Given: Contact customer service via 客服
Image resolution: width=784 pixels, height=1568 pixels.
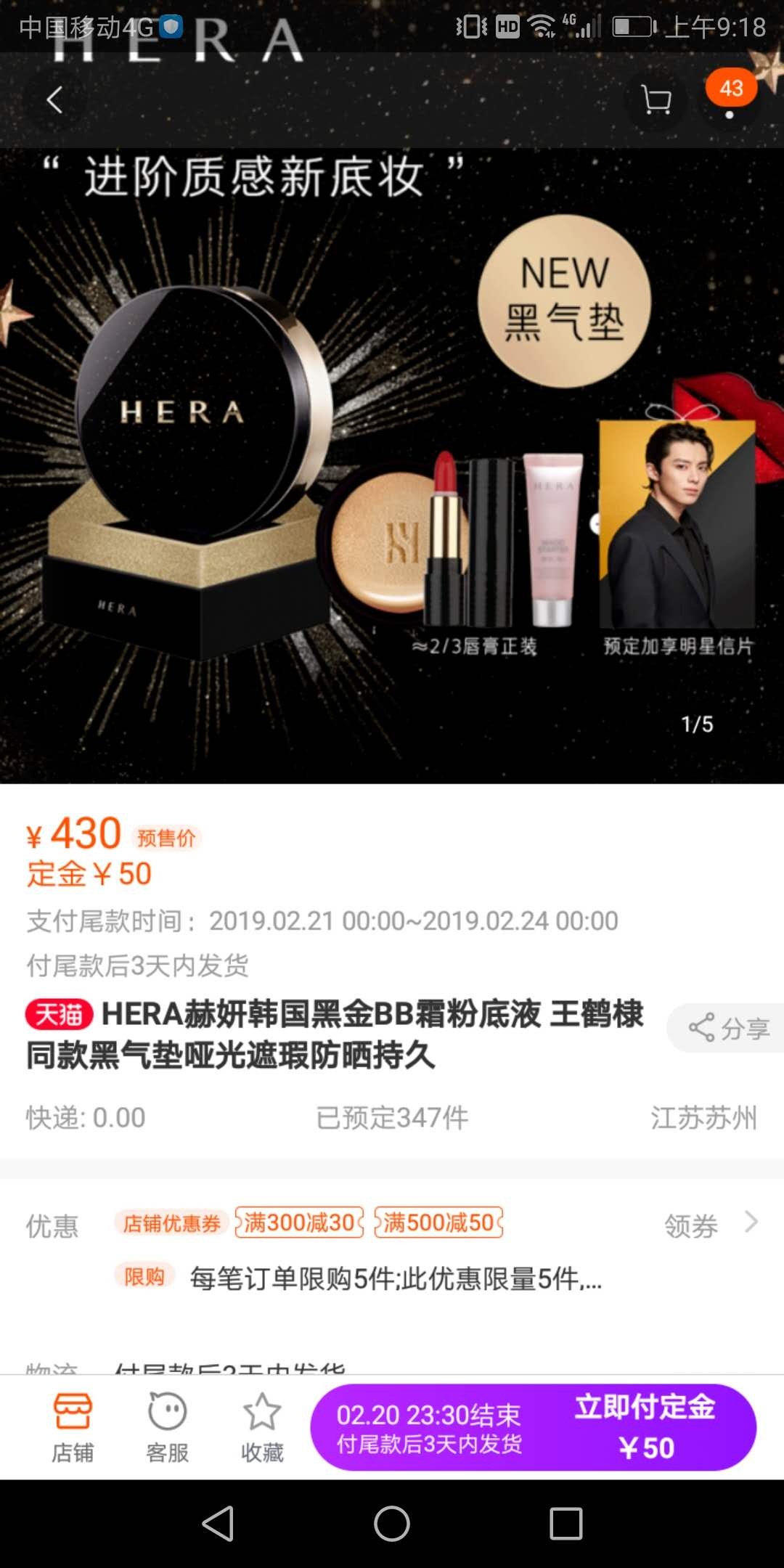Looking at the screenshot, I should point(167,1427).
